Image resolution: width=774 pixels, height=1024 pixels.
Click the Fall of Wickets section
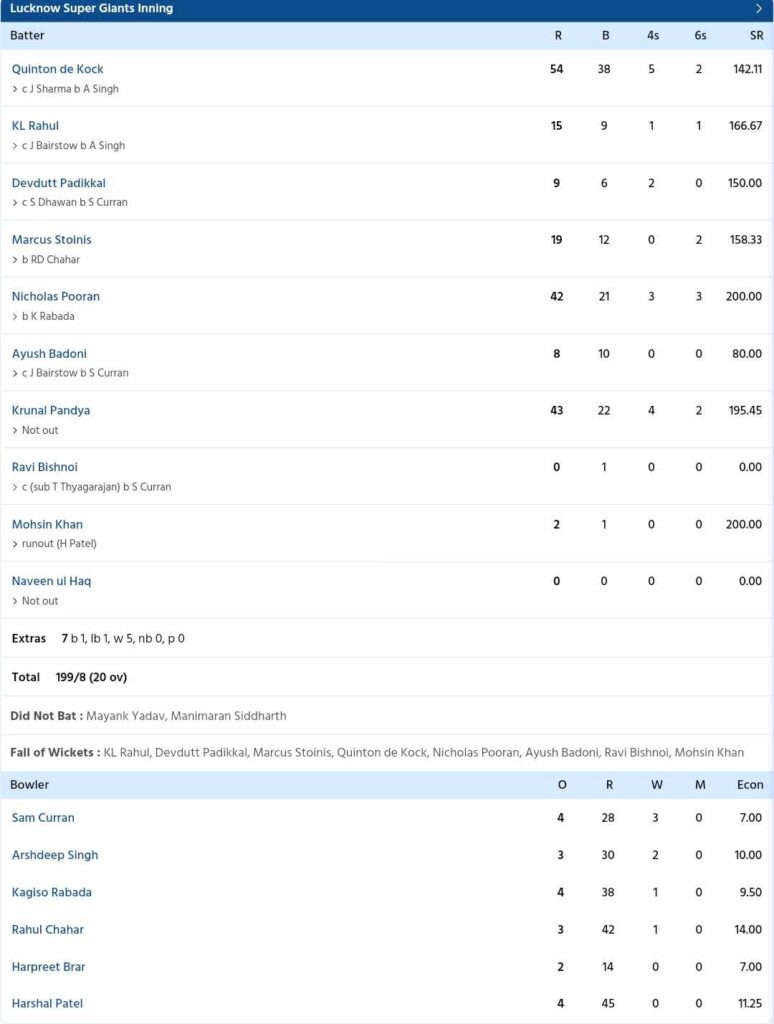point(49,752)
